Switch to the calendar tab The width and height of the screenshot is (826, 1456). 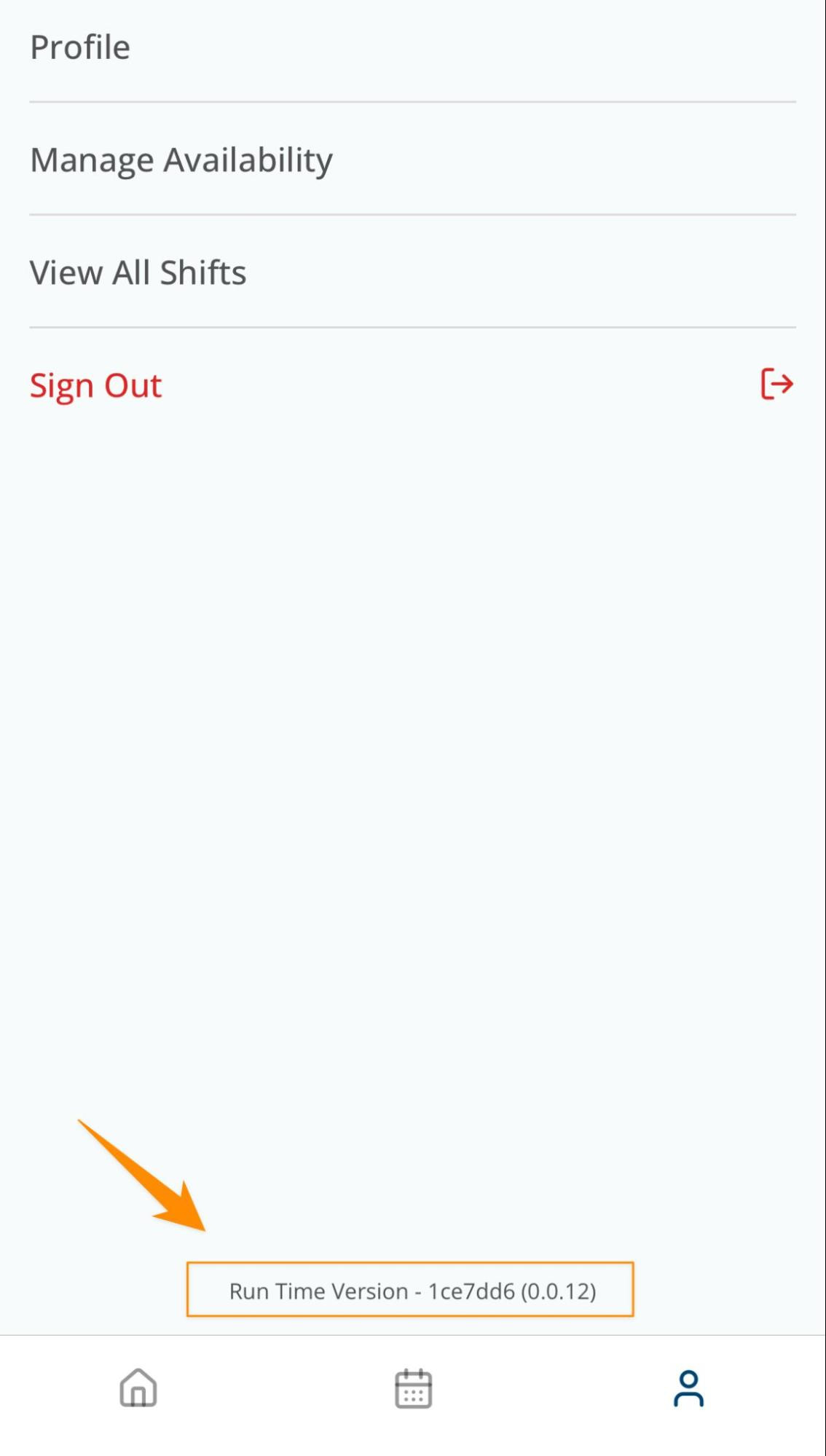(413, 1388)
